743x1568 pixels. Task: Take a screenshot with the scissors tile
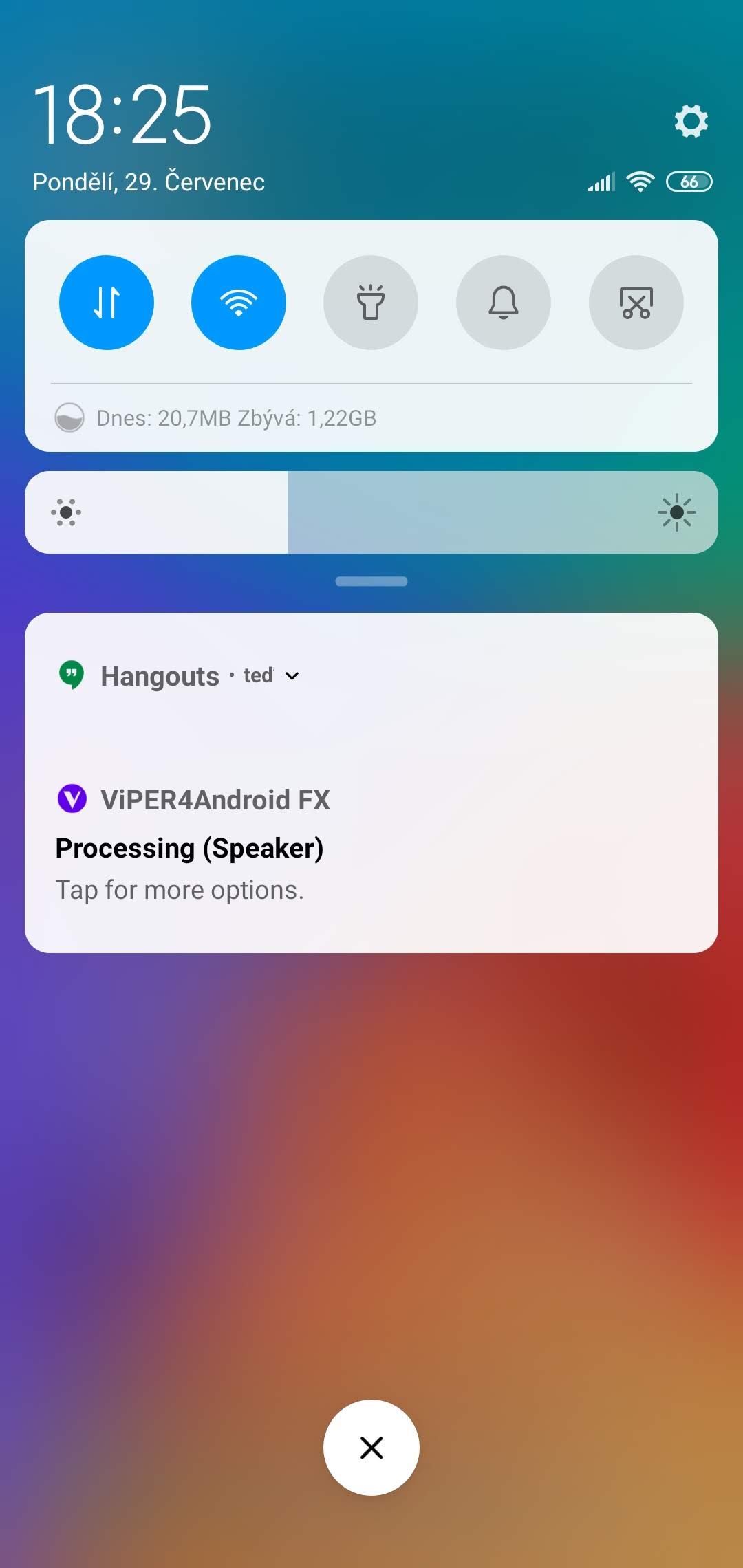pyautogui.click(x=636, y=303)
